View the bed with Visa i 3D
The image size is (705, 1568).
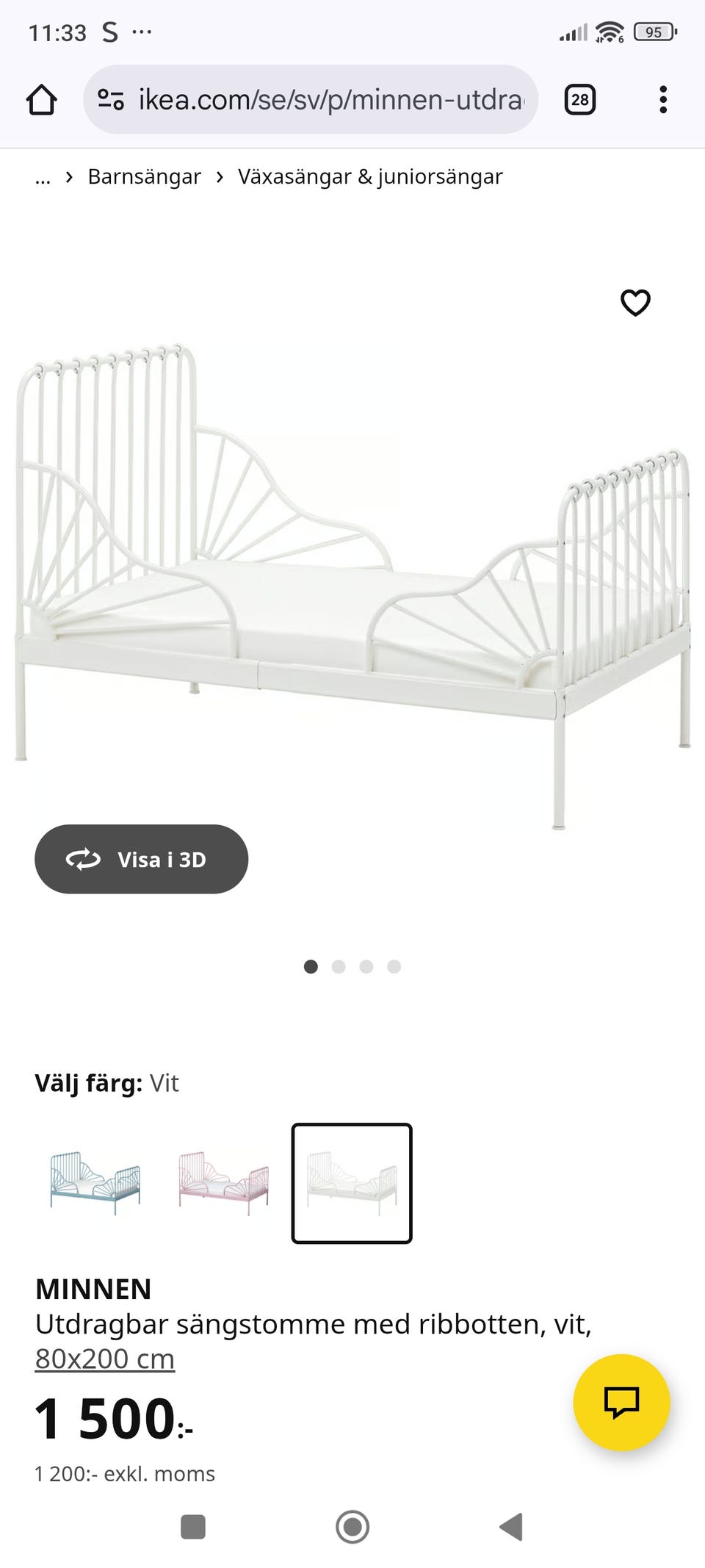click(141, 859)
